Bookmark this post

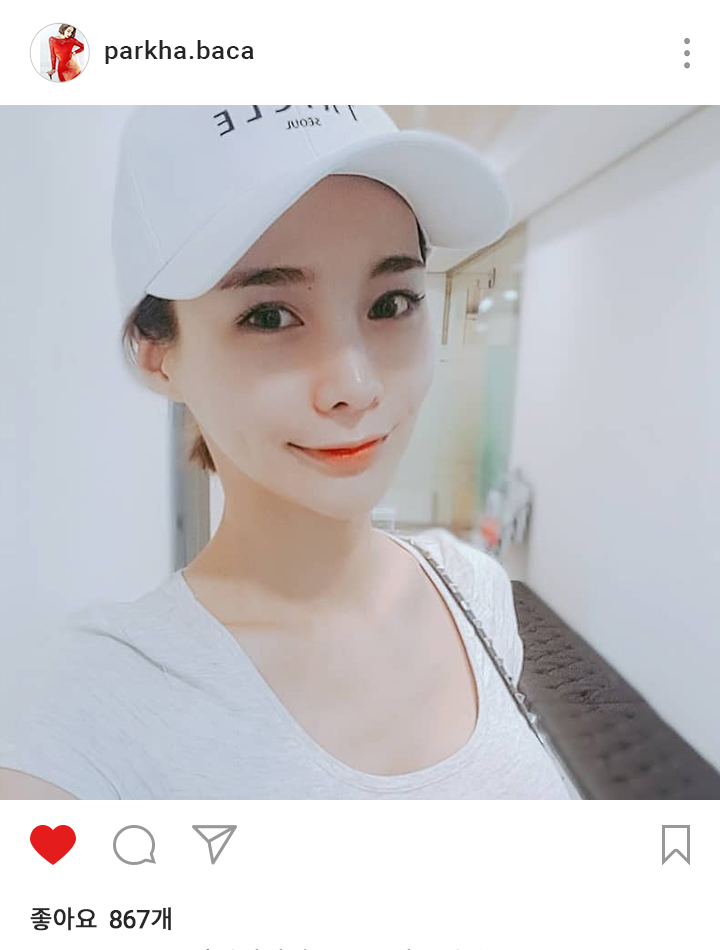(x=676, y=845)
